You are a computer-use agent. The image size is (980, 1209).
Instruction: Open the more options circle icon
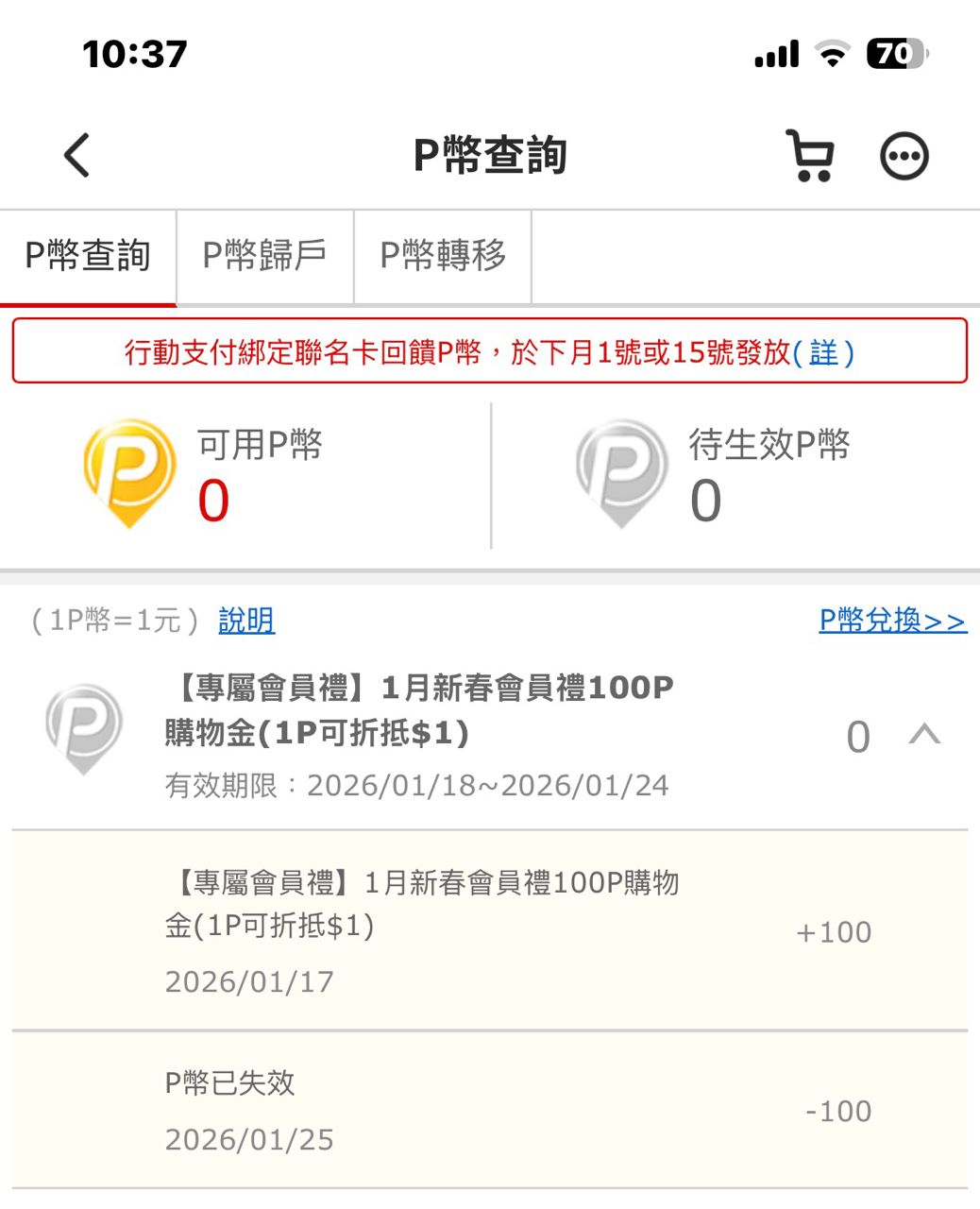(x=904, y=157)
